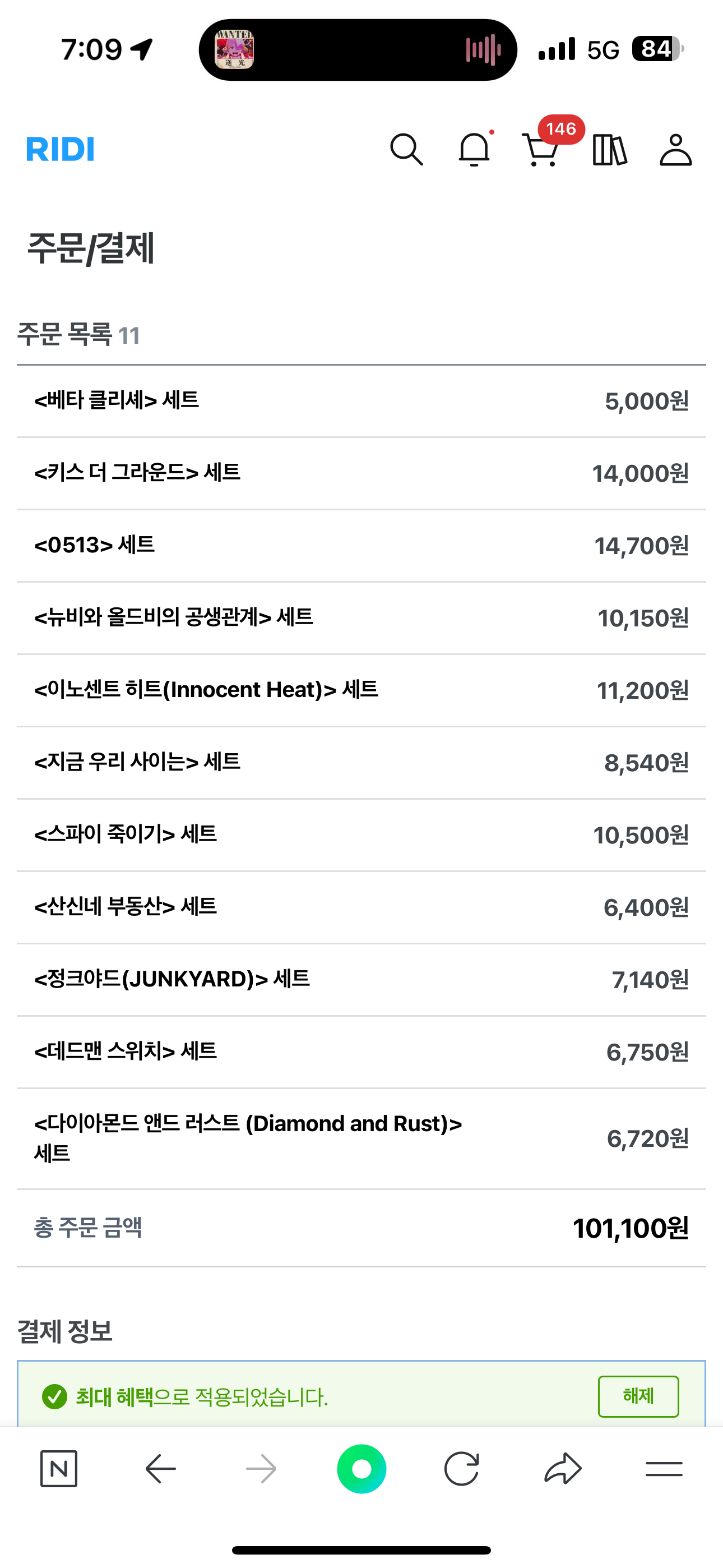This screenshot has height=1568, width=723.
Task: Tap the Dynamic Island music activity
Action: pyautogui.click(x=358, y=50)
